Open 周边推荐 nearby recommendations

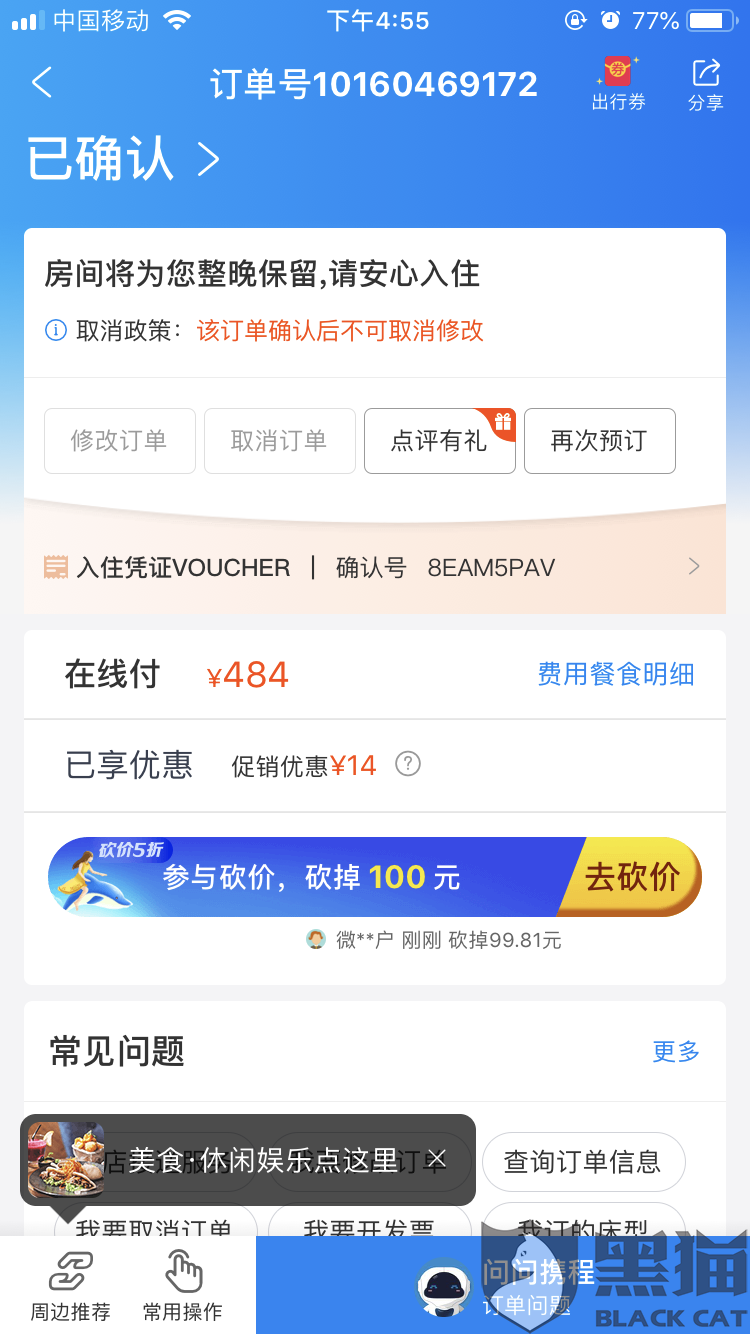(x=70, y=1286)
